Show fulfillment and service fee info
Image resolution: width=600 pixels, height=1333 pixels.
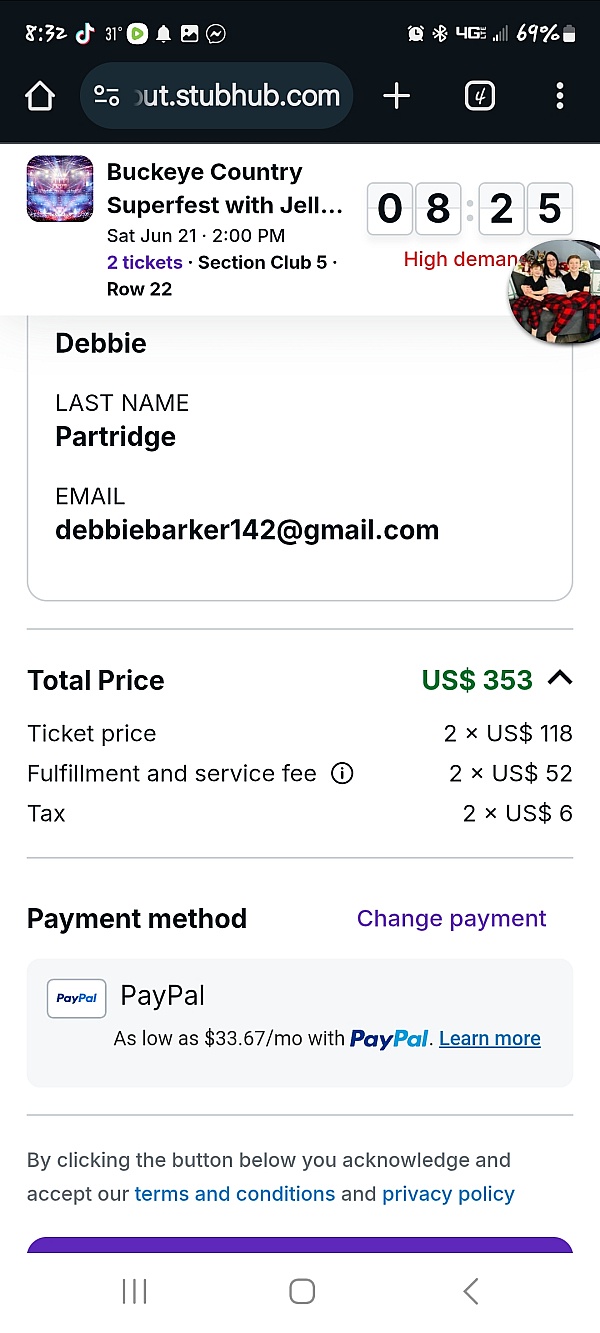[342, 773]
